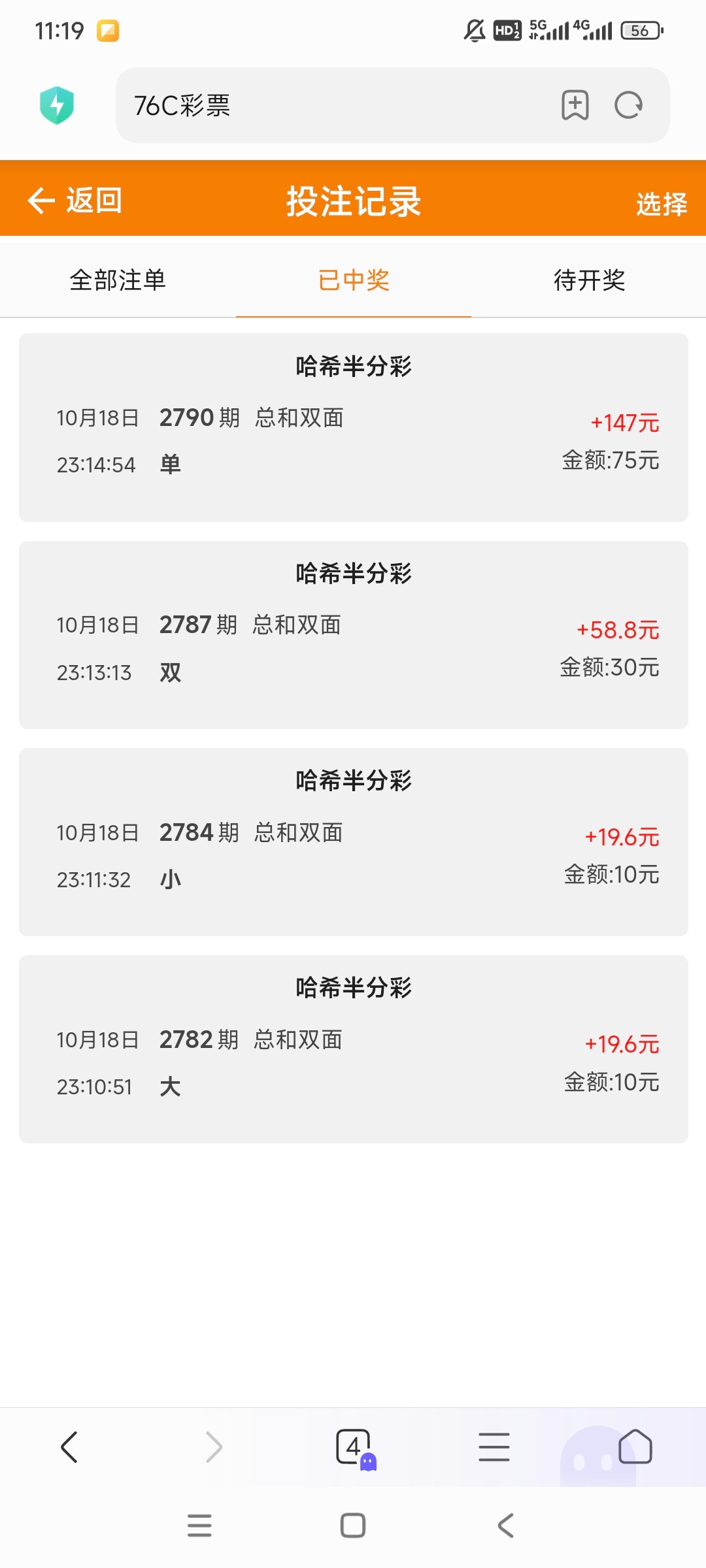Go back in the browser
The width and height of the screenshot is (706, 1568).
click(x=69, y=1447)
